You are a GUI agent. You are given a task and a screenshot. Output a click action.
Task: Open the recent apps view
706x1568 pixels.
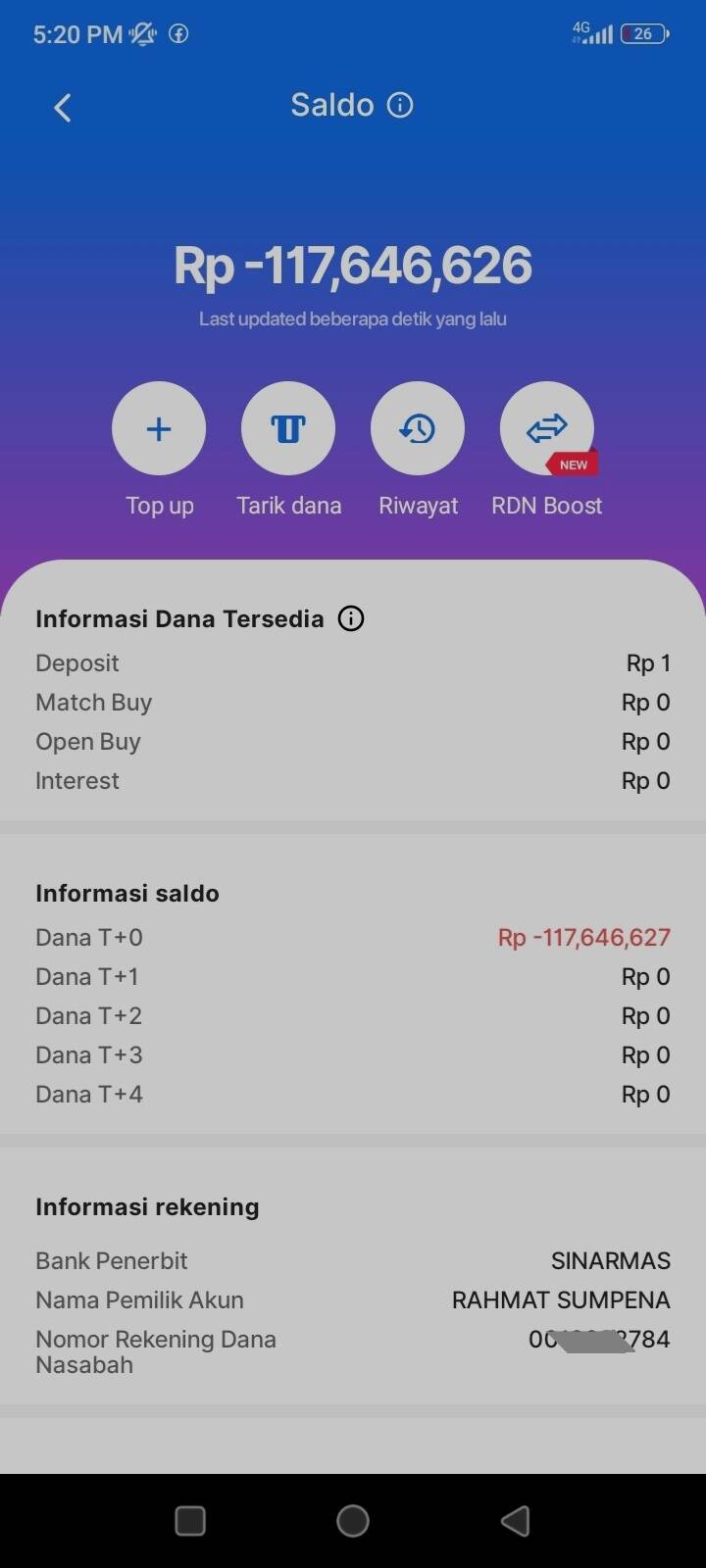pos(190,1520)
